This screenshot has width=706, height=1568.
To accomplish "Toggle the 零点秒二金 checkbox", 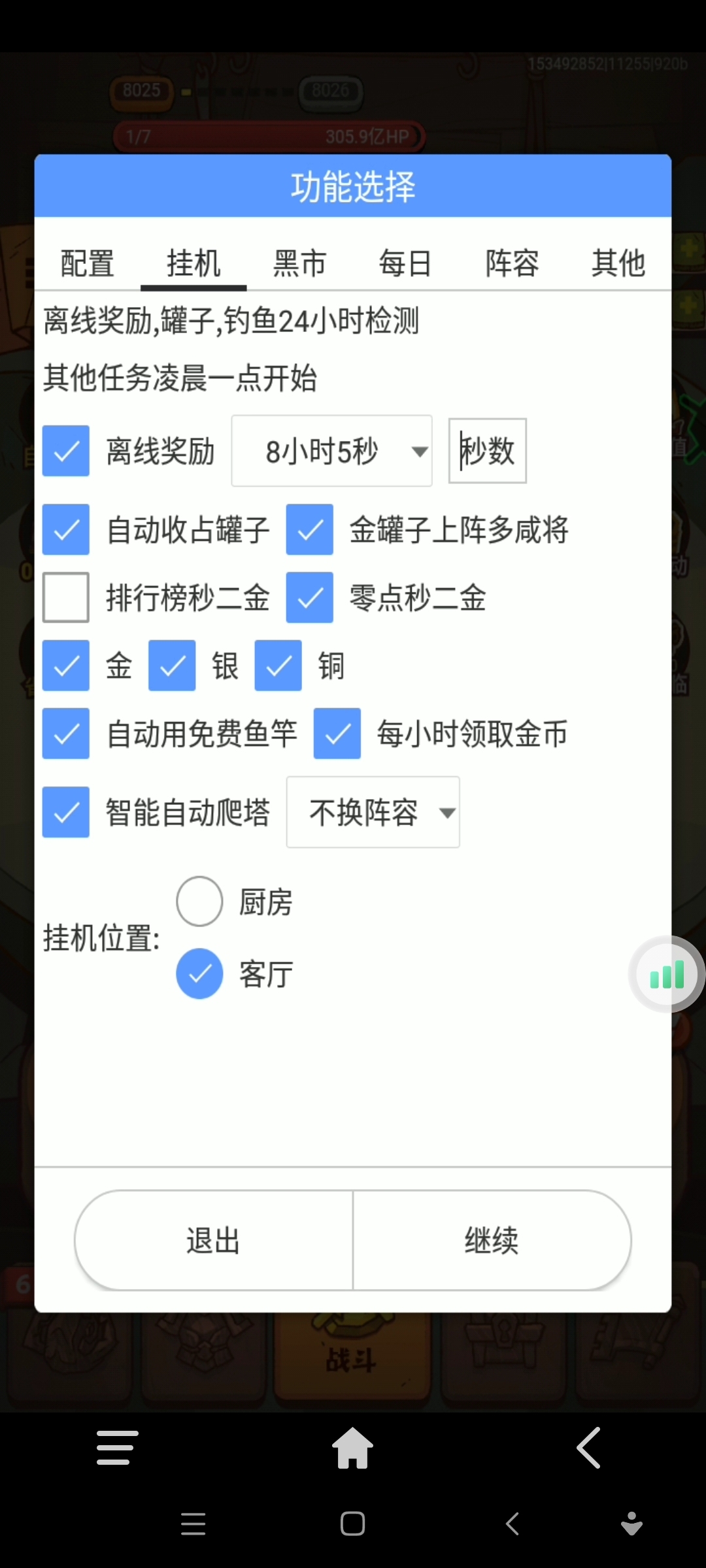I will click(x=310, y=597).
